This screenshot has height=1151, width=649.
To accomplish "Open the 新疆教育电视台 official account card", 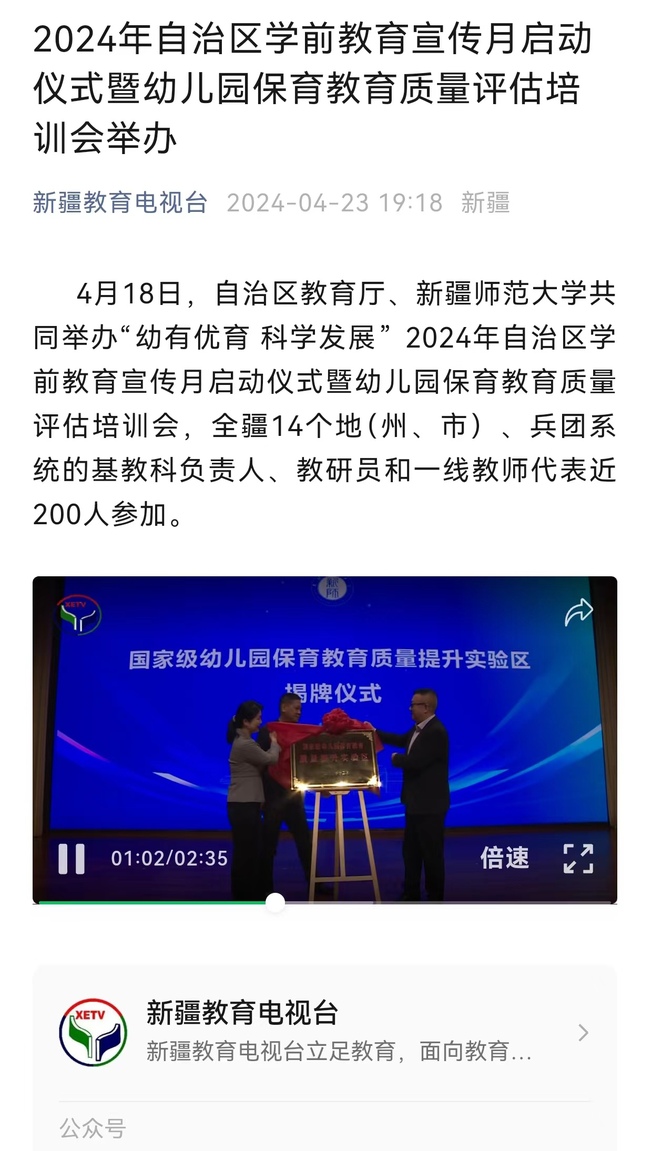I will coord(324,1032).
